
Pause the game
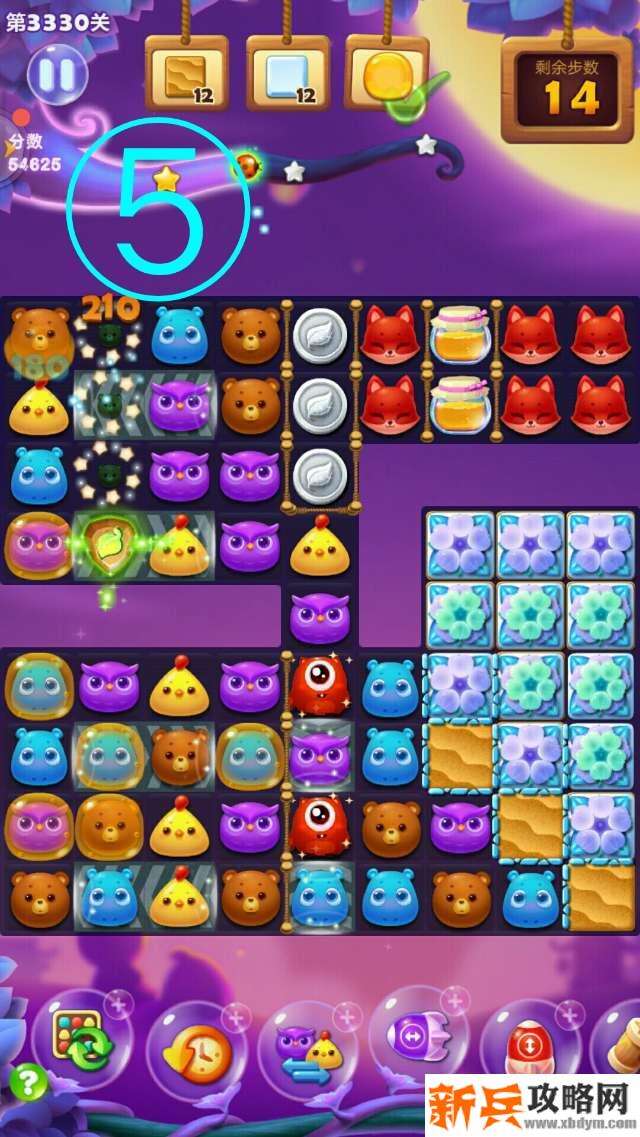tap(57, 75)
